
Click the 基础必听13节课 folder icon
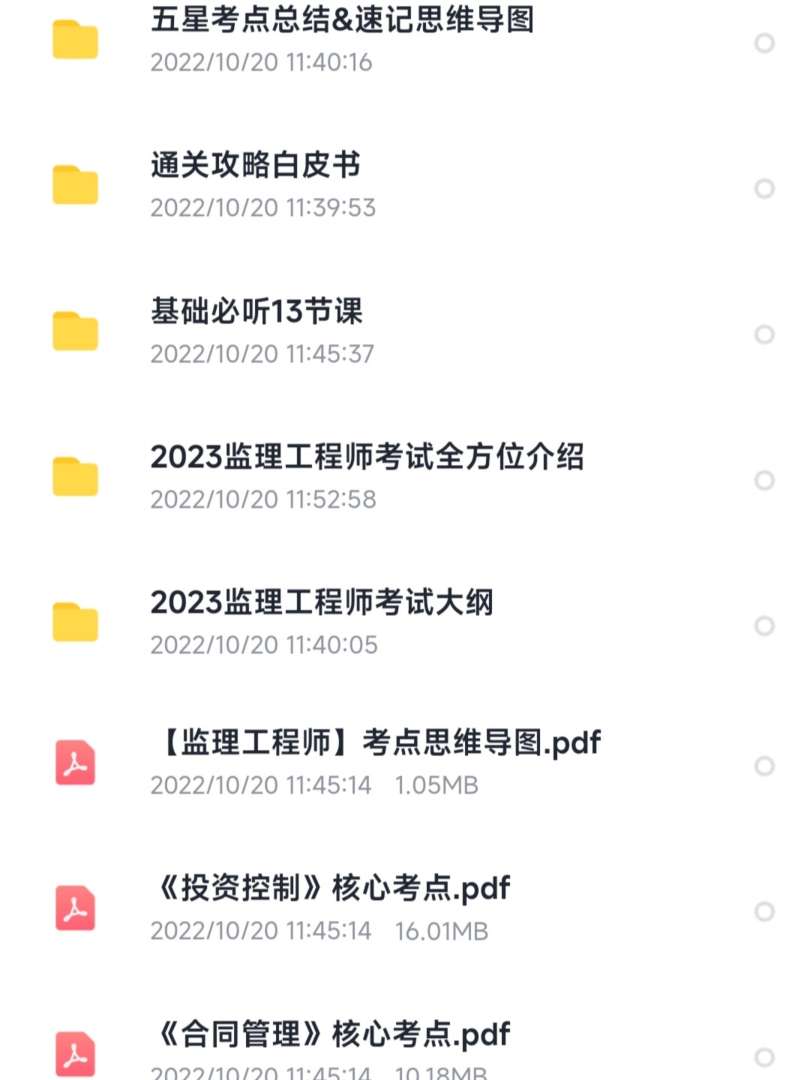pyautogui.click(x=75, y=333)
